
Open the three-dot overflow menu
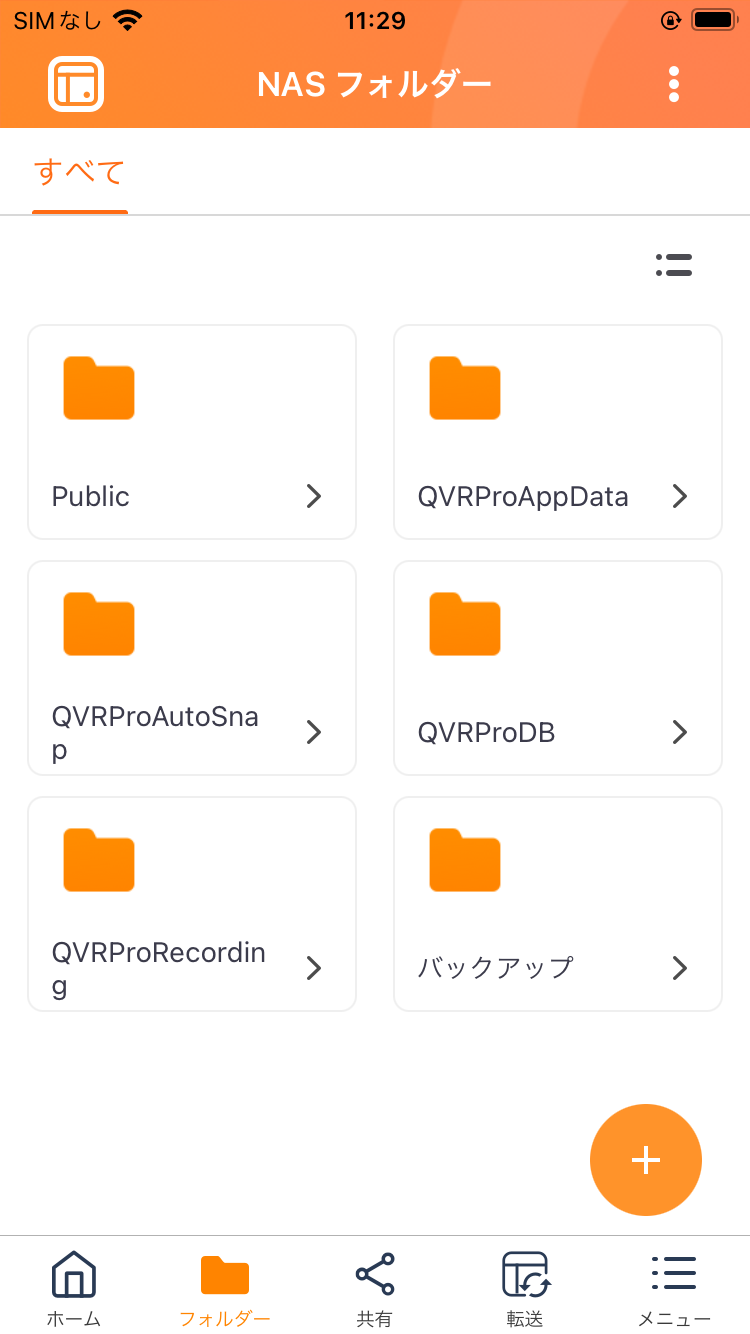click(674, 85)
